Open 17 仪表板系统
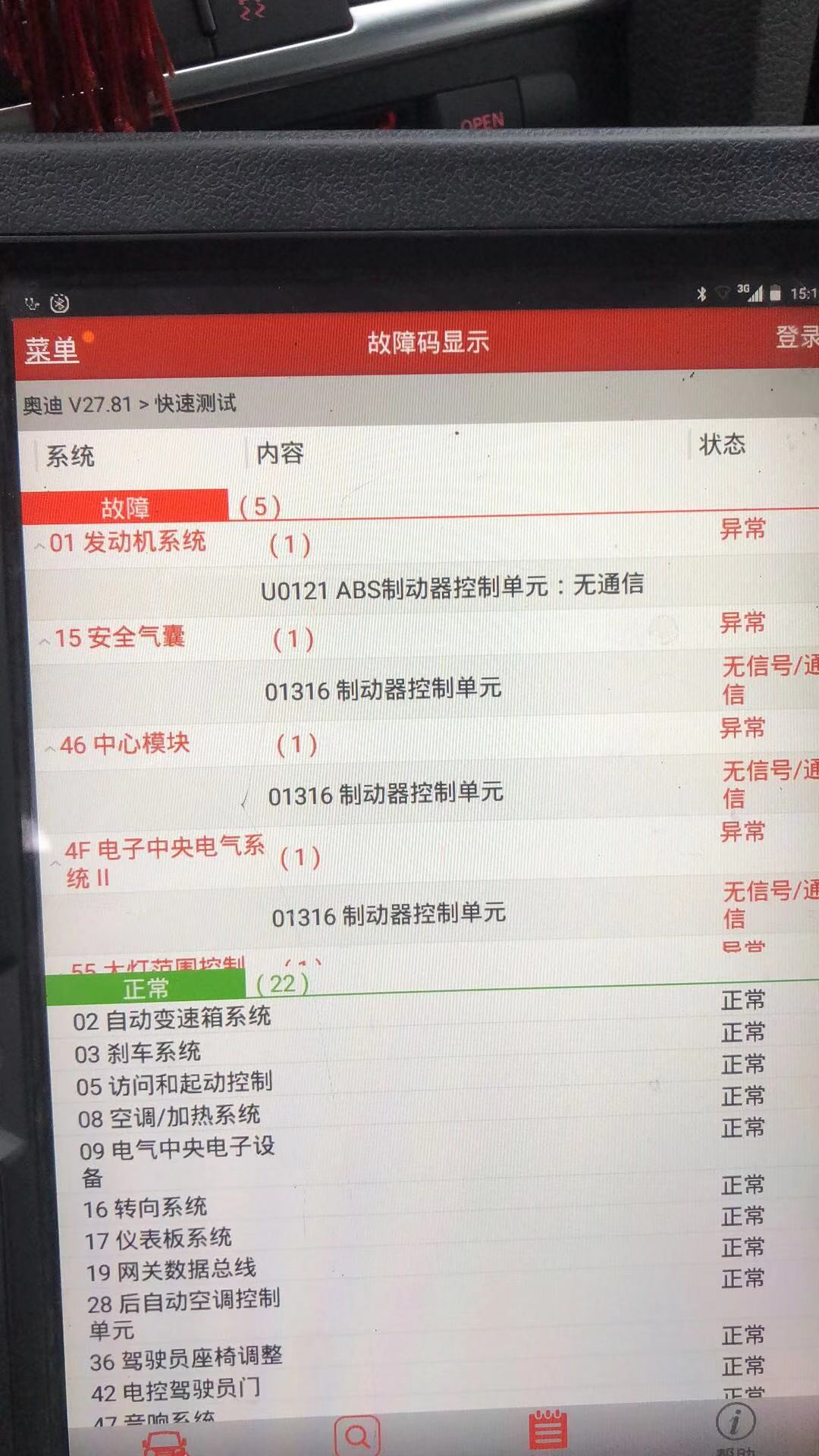 tap(158, 1239)
